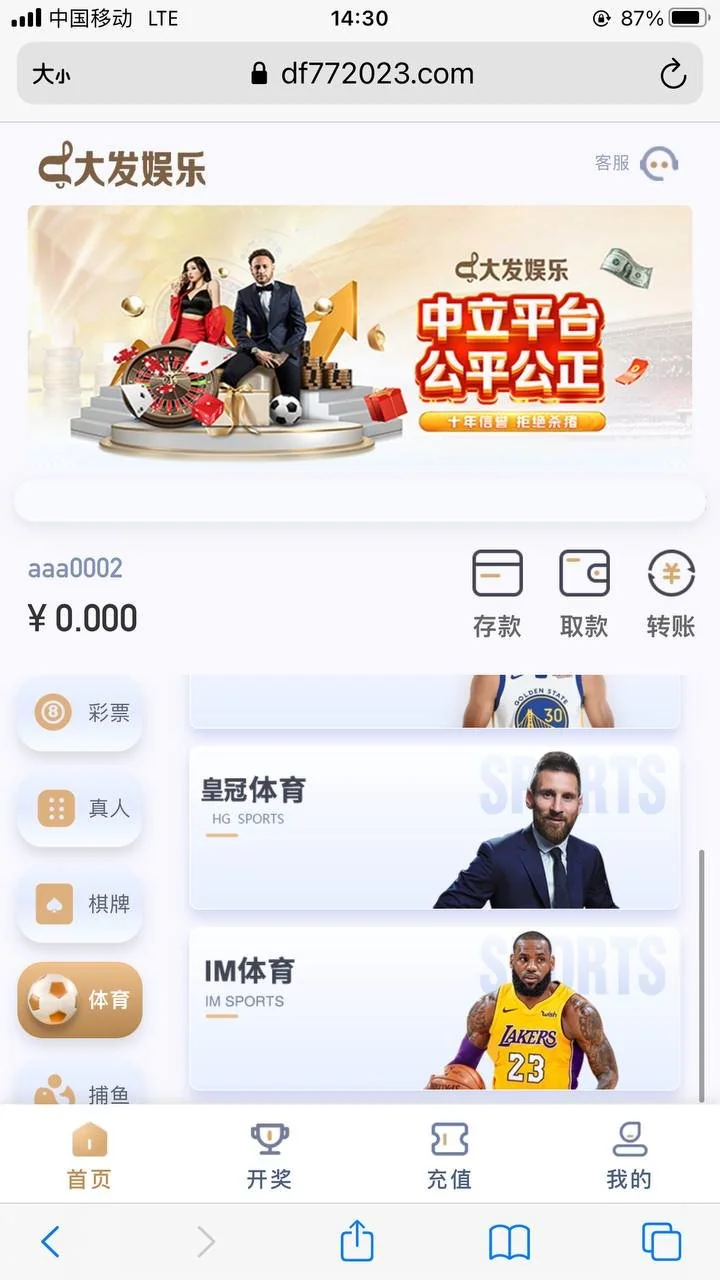Screen dimensions: 720x1280
Task: Reload the page in Safari
Action: (x=673, y=74)
